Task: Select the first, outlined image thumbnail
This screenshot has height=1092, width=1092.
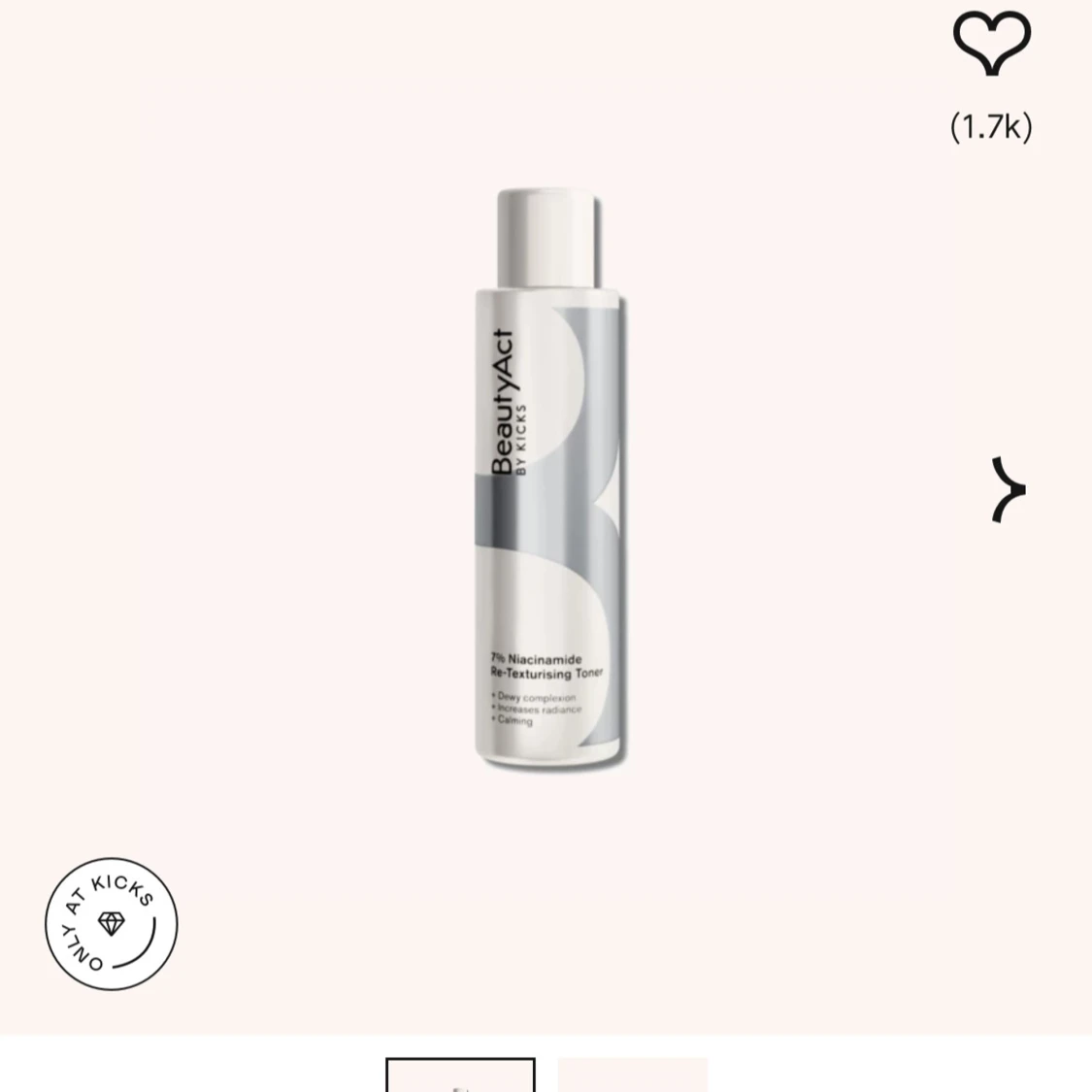Action: [460, 1075]
